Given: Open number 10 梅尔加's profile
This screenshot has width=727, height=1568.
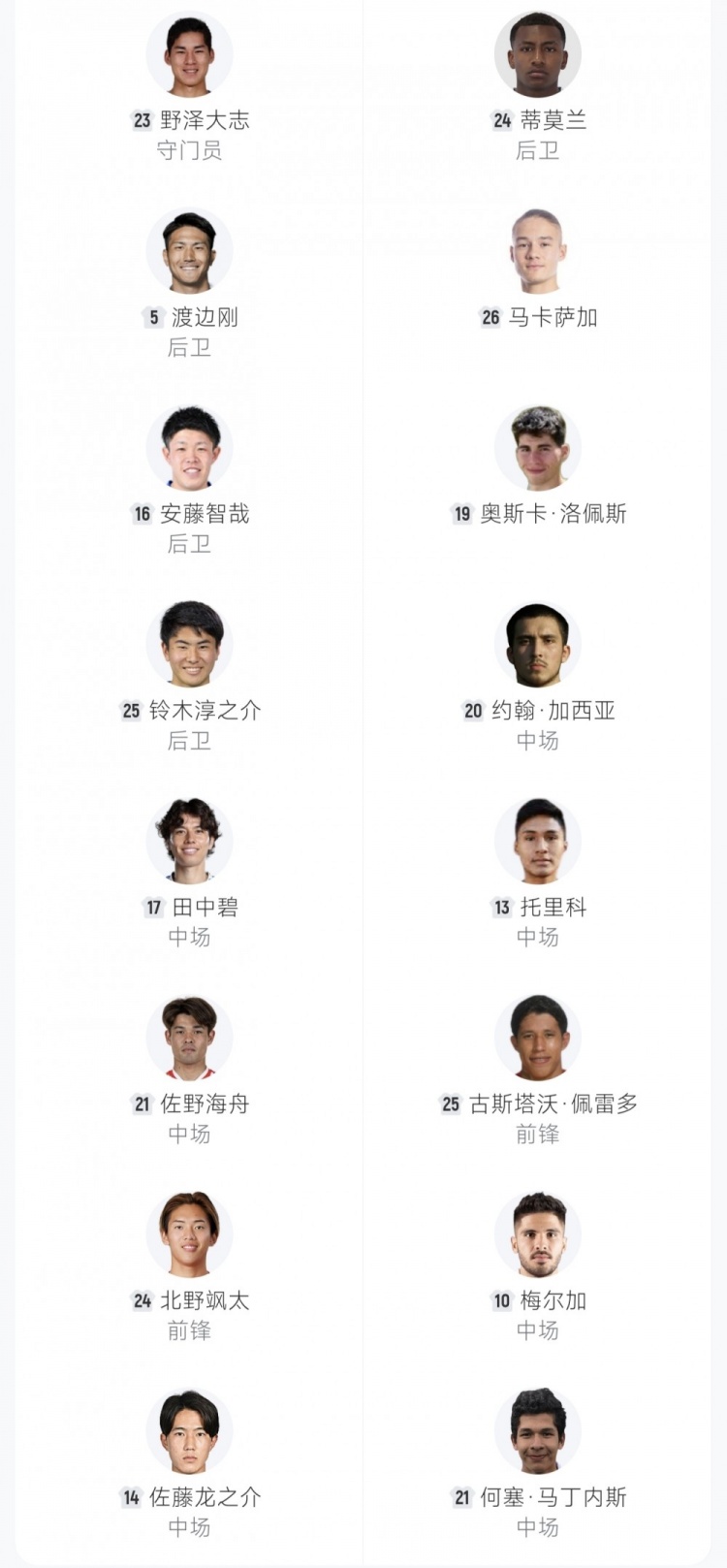Looking at the screenshot, I should [x=538, y=1235].
